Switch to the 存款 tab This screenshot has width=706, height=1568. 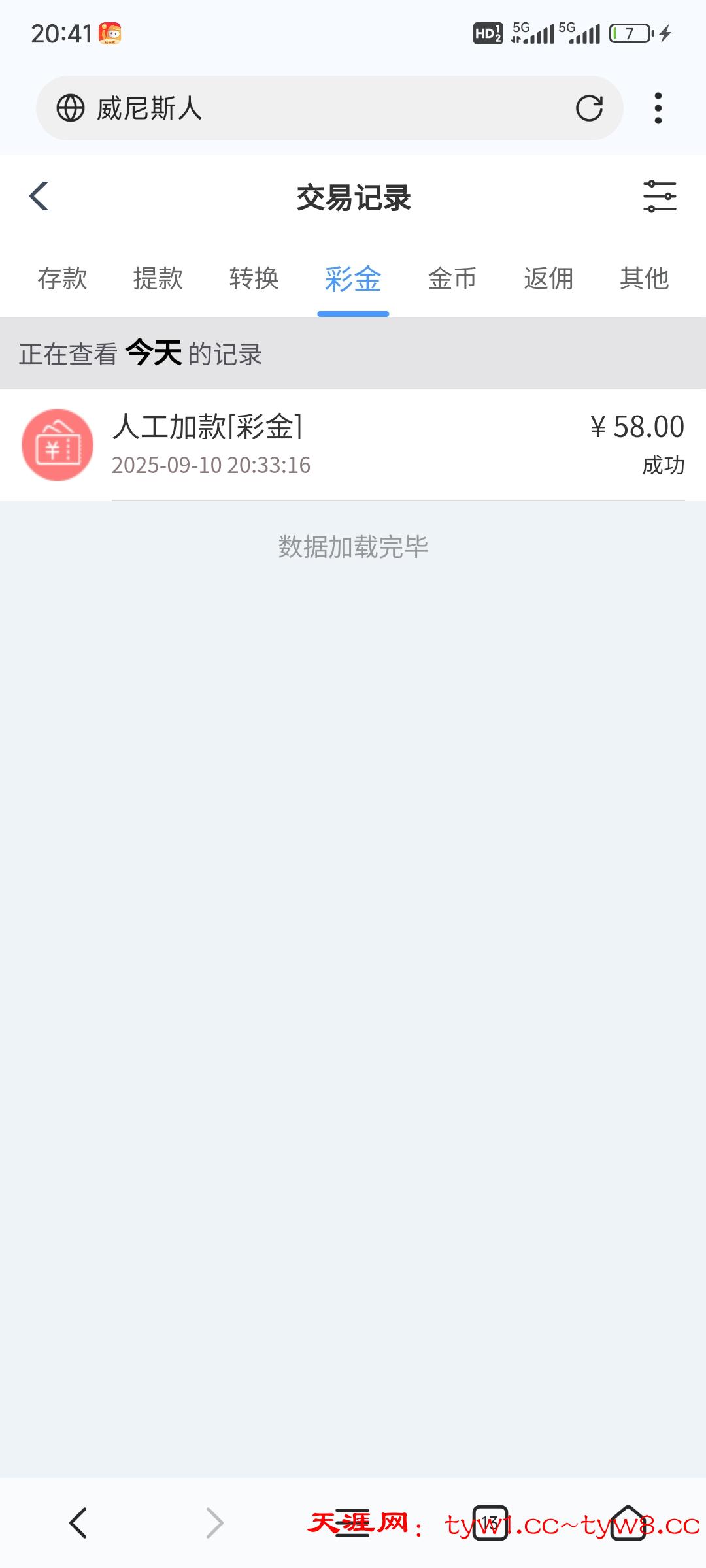tap(62, 279)
